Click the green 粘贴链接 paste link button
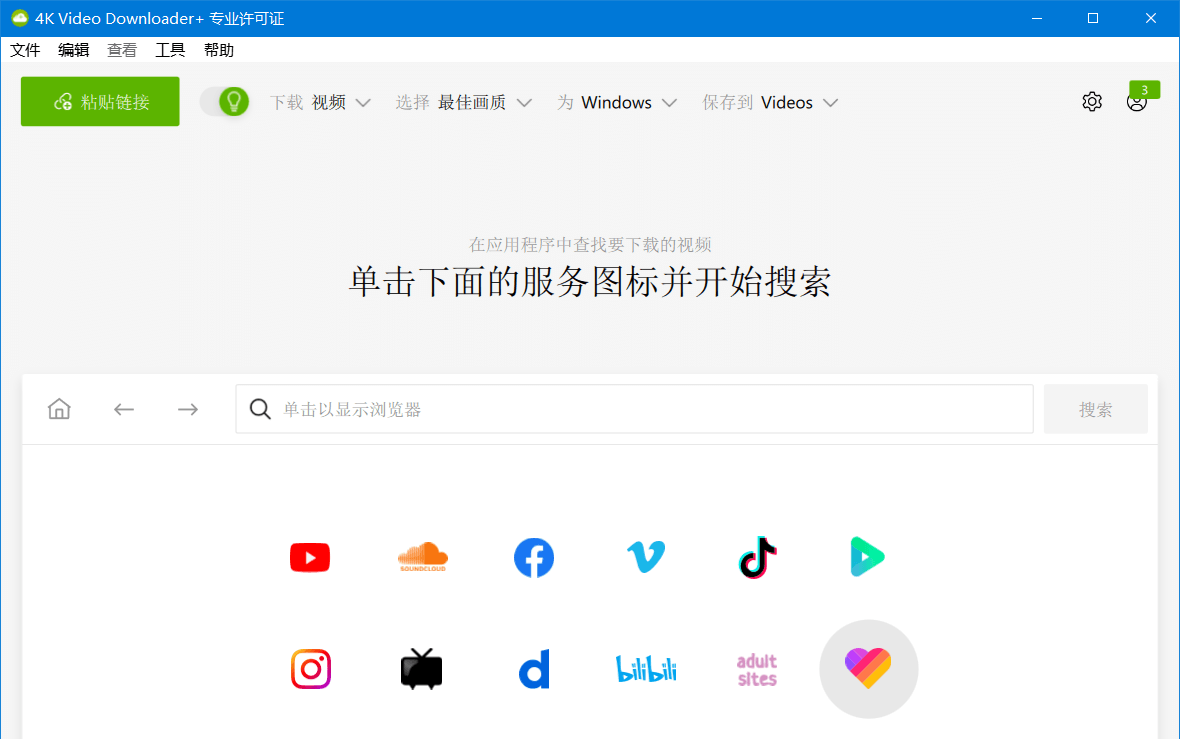The image size is (1180, 739). point(100,102)
